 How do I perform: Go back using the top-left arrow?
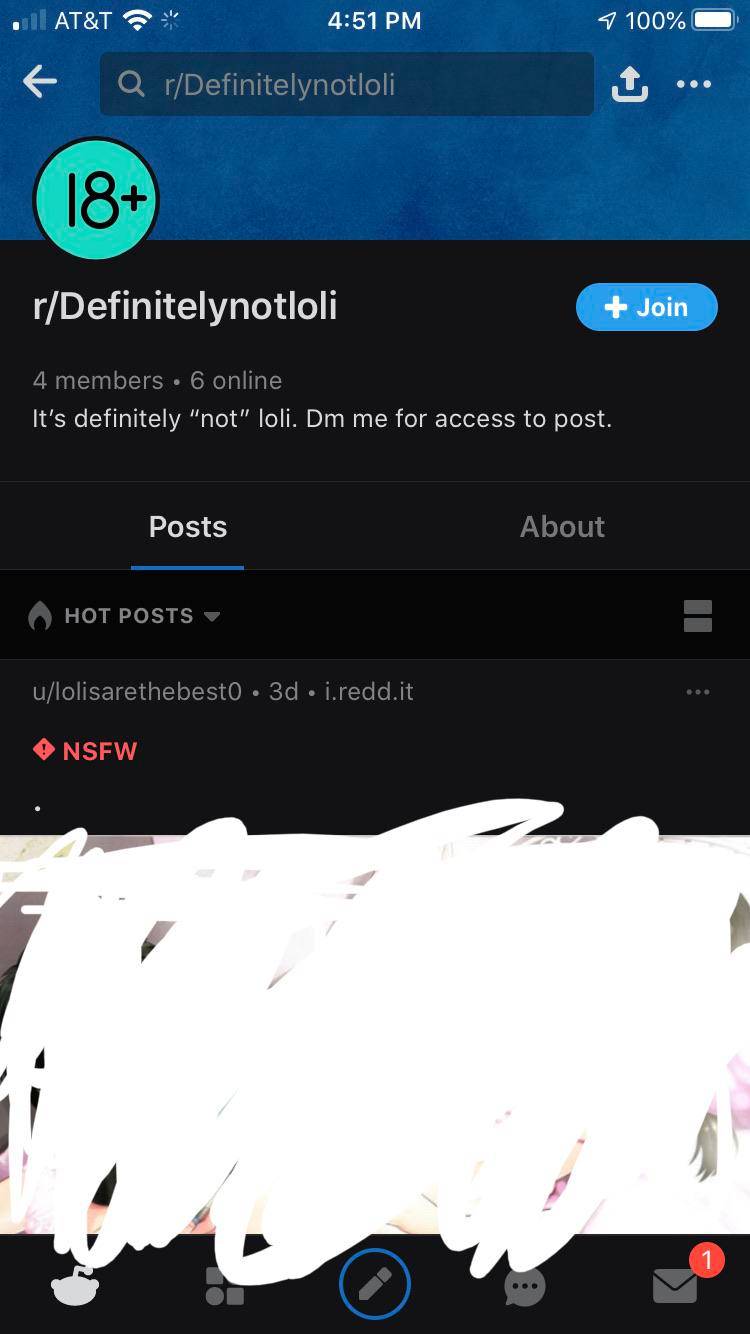[x=40, y=83]
